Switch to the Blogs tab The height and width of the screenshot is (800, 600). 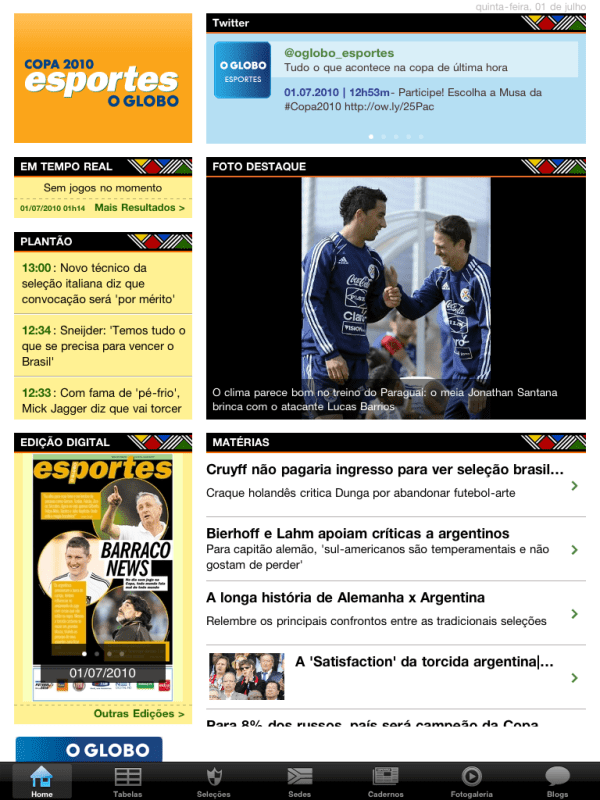click(x=557, y=781)
